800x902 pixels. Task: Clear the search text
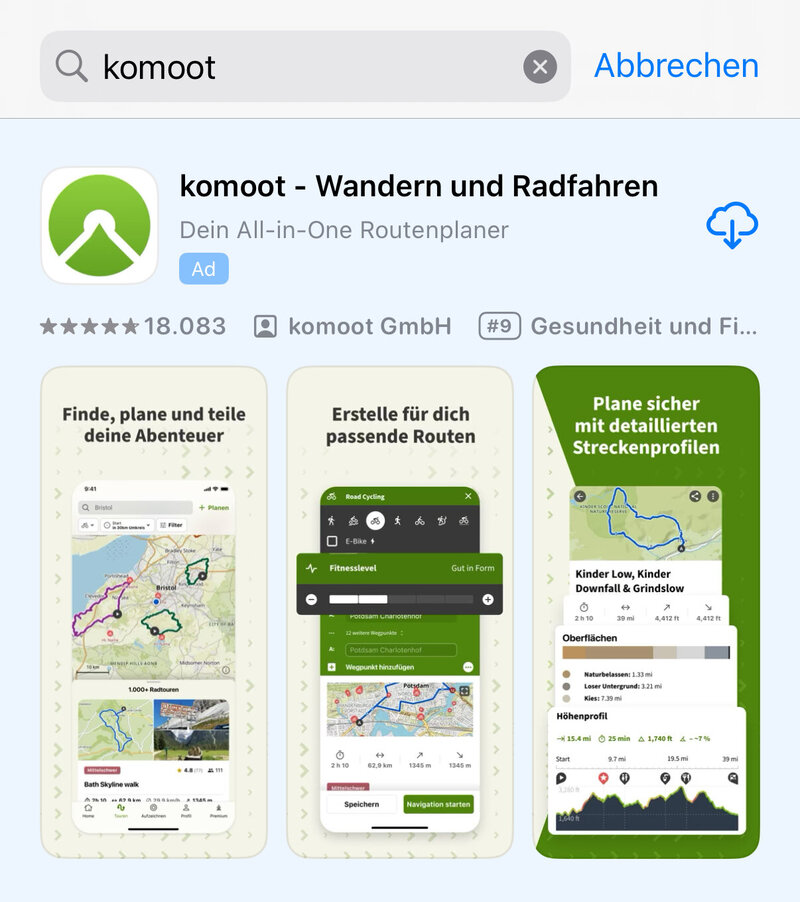click(x=540, y=67)
